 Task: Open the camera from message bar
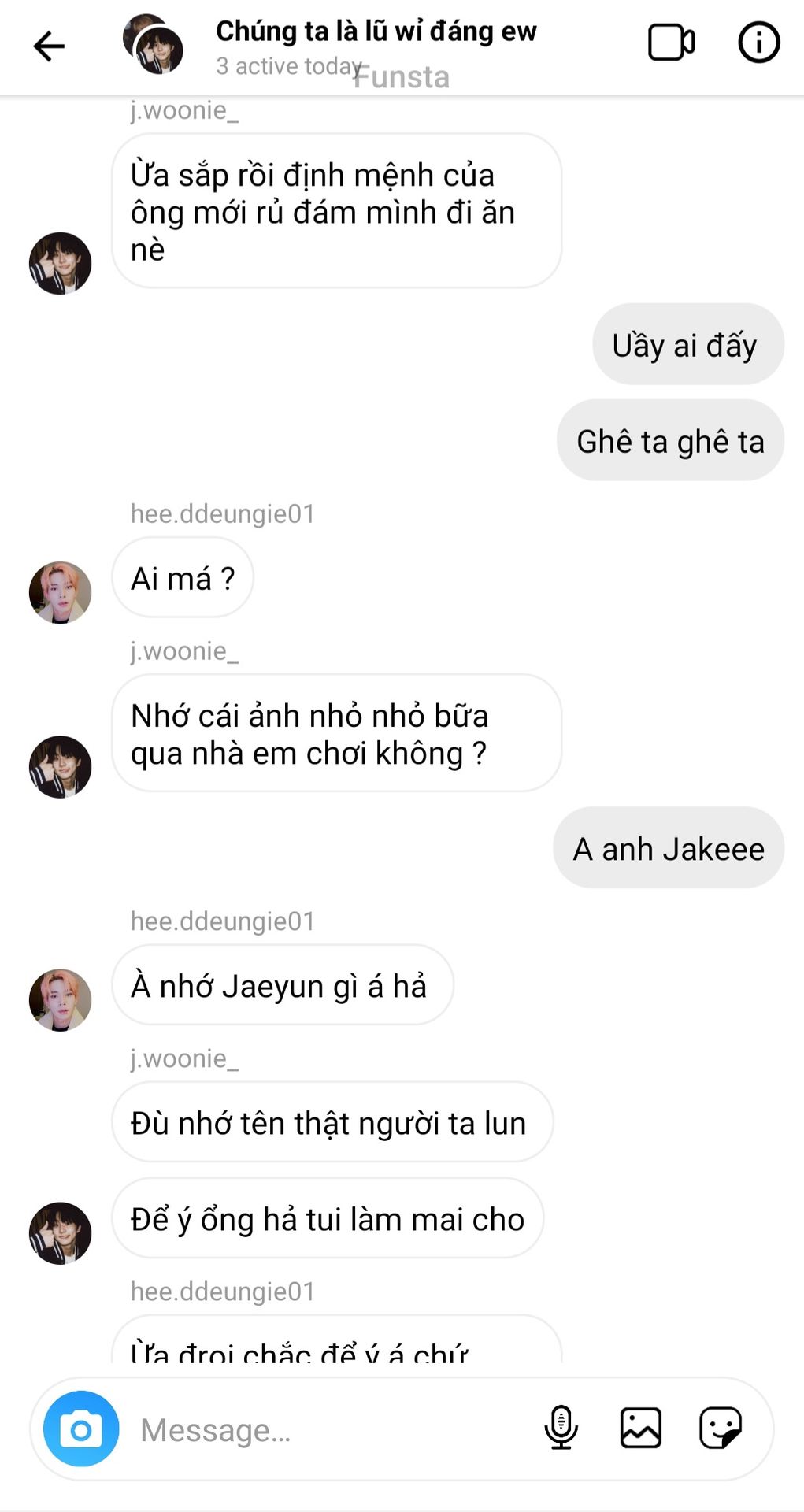point(81,1429)
